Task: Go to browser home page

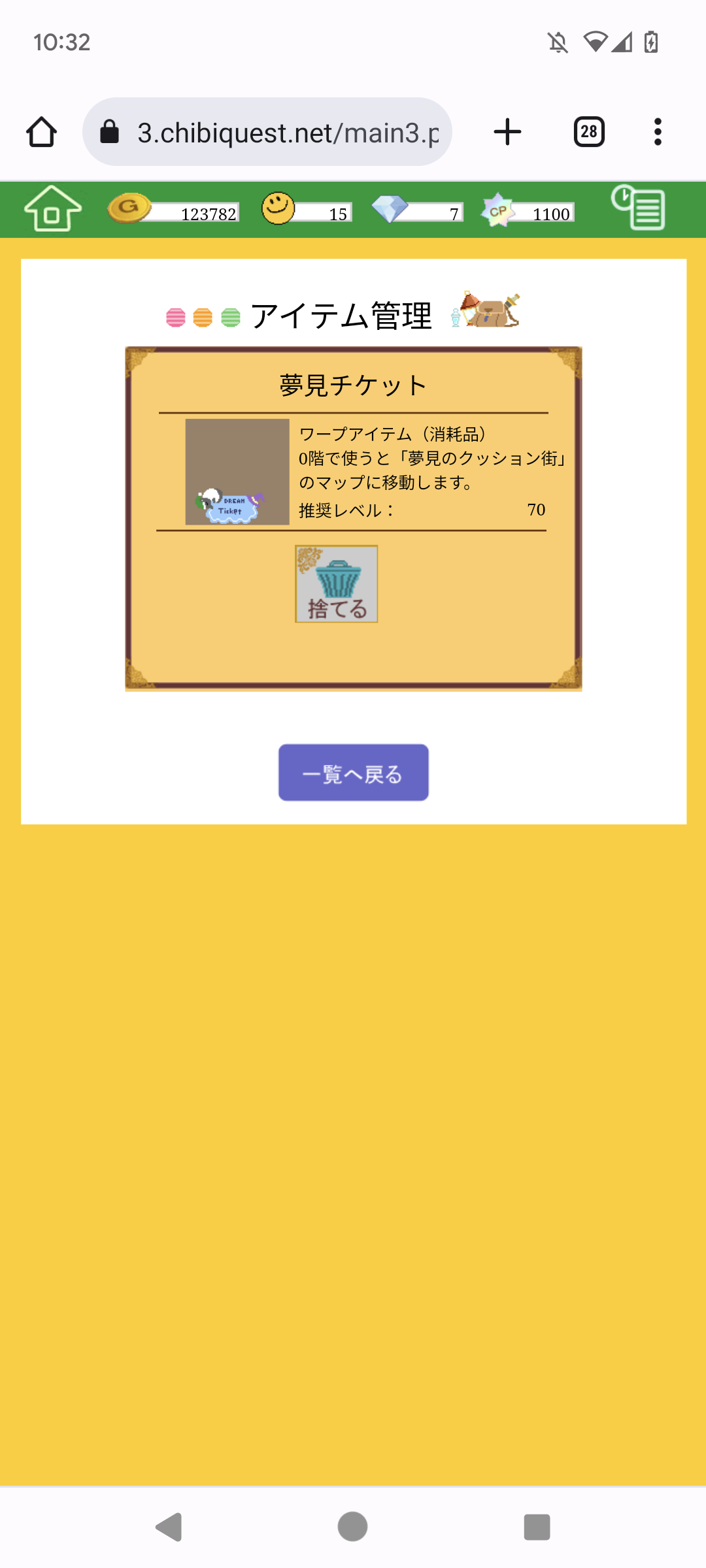Action: (41, 133)
